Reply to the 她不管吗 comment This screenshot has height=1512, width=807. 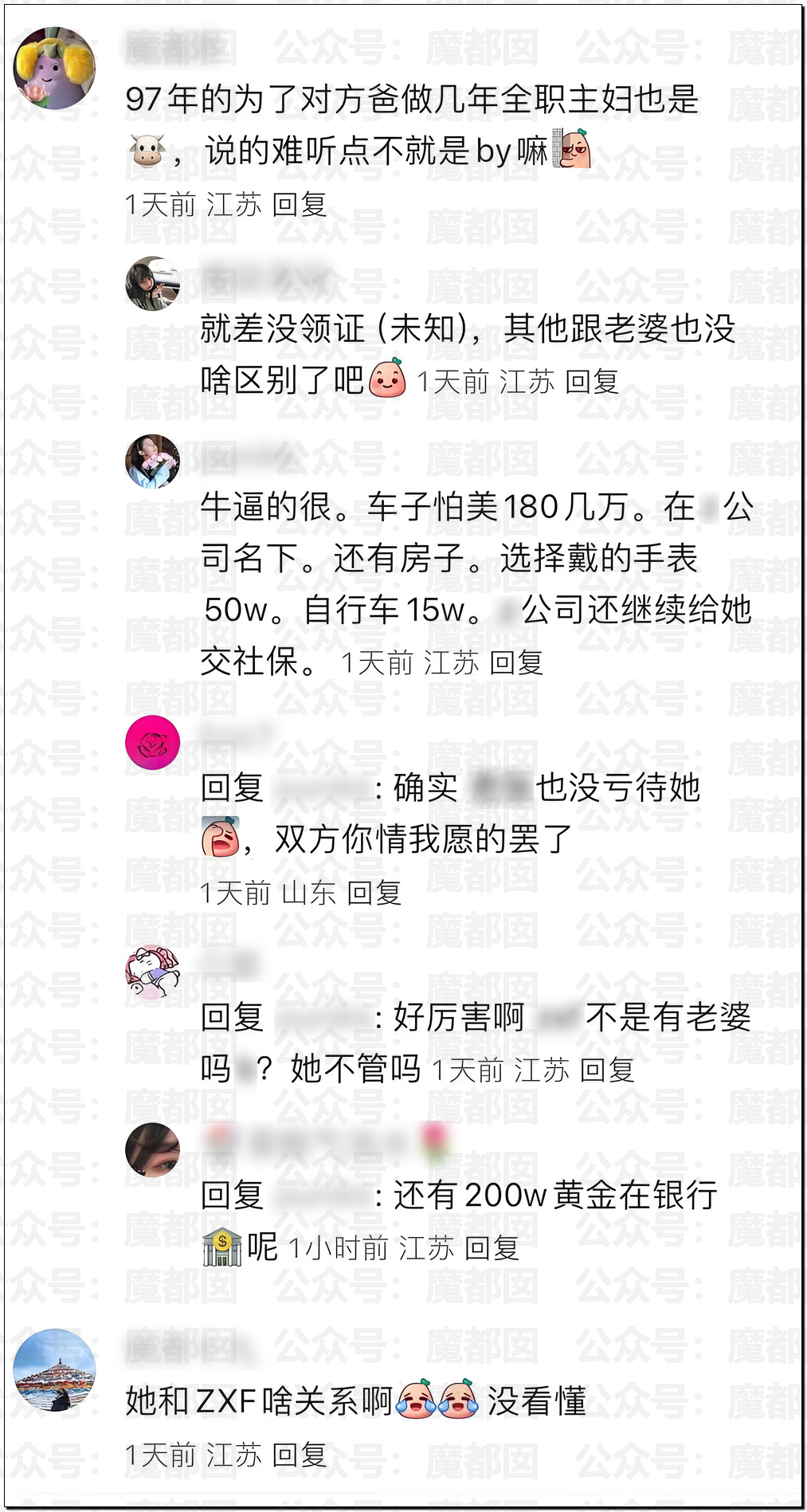coord(606,1070)
